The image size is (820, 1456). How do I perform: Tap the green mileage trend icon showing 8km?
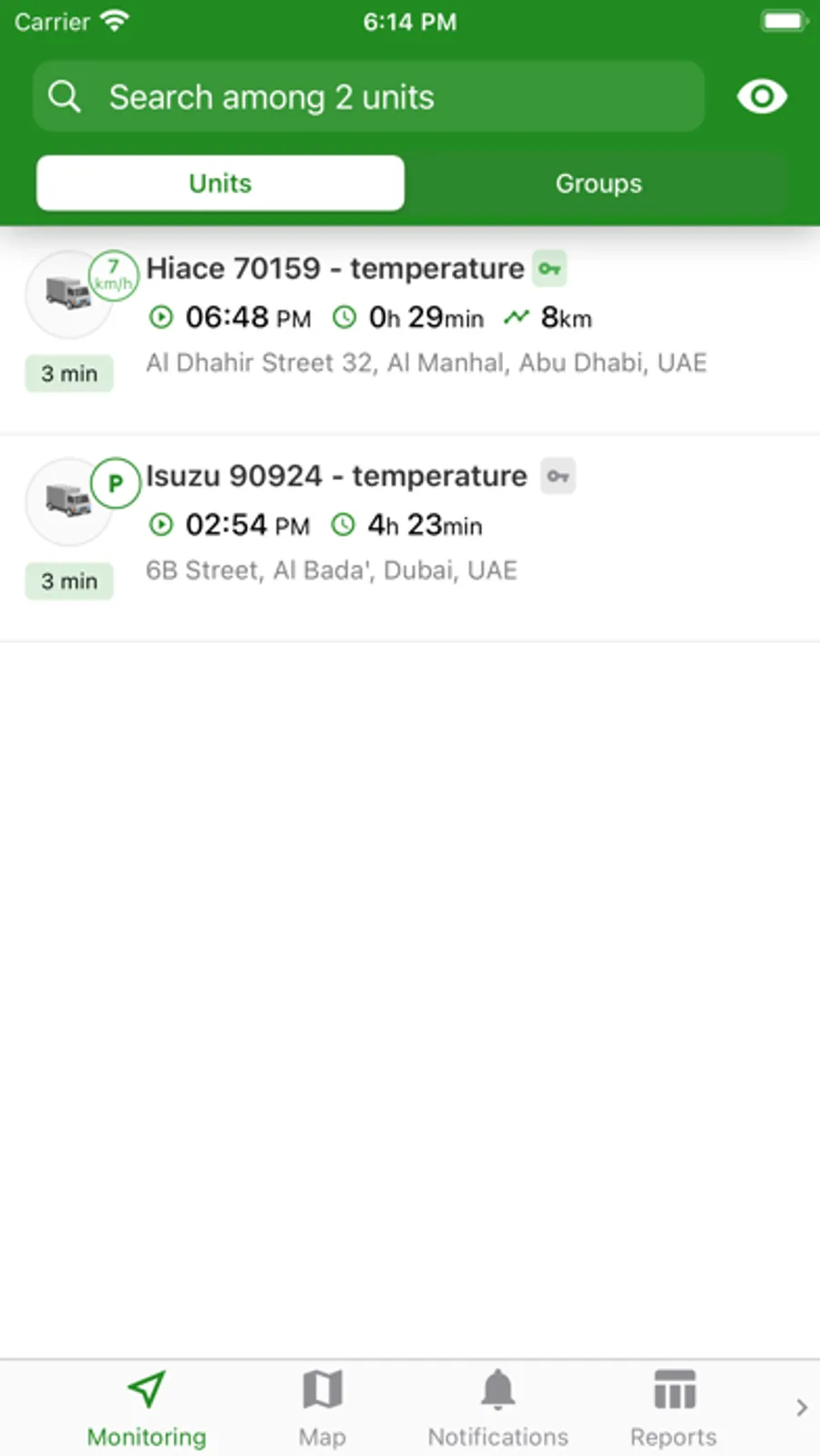coord(517,317)
